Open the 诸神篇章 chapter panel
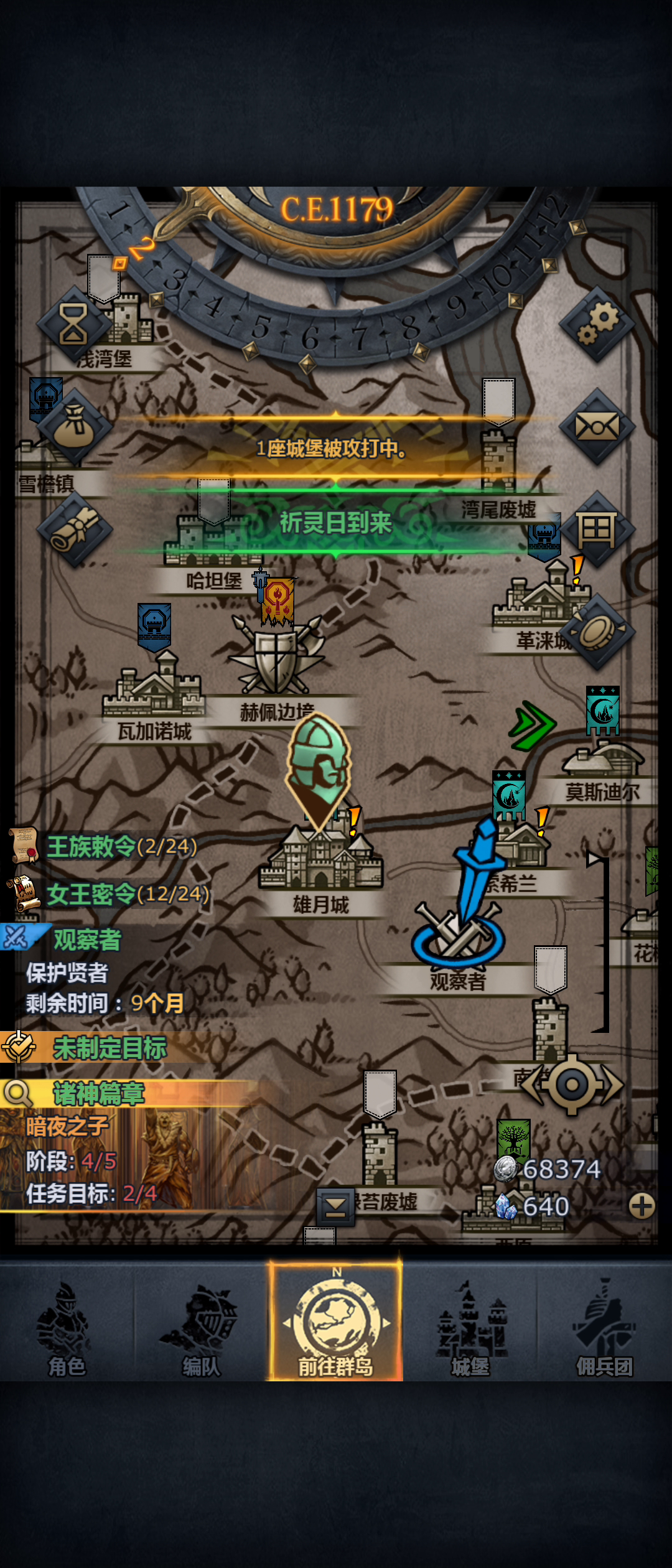 click(98, 1093)
